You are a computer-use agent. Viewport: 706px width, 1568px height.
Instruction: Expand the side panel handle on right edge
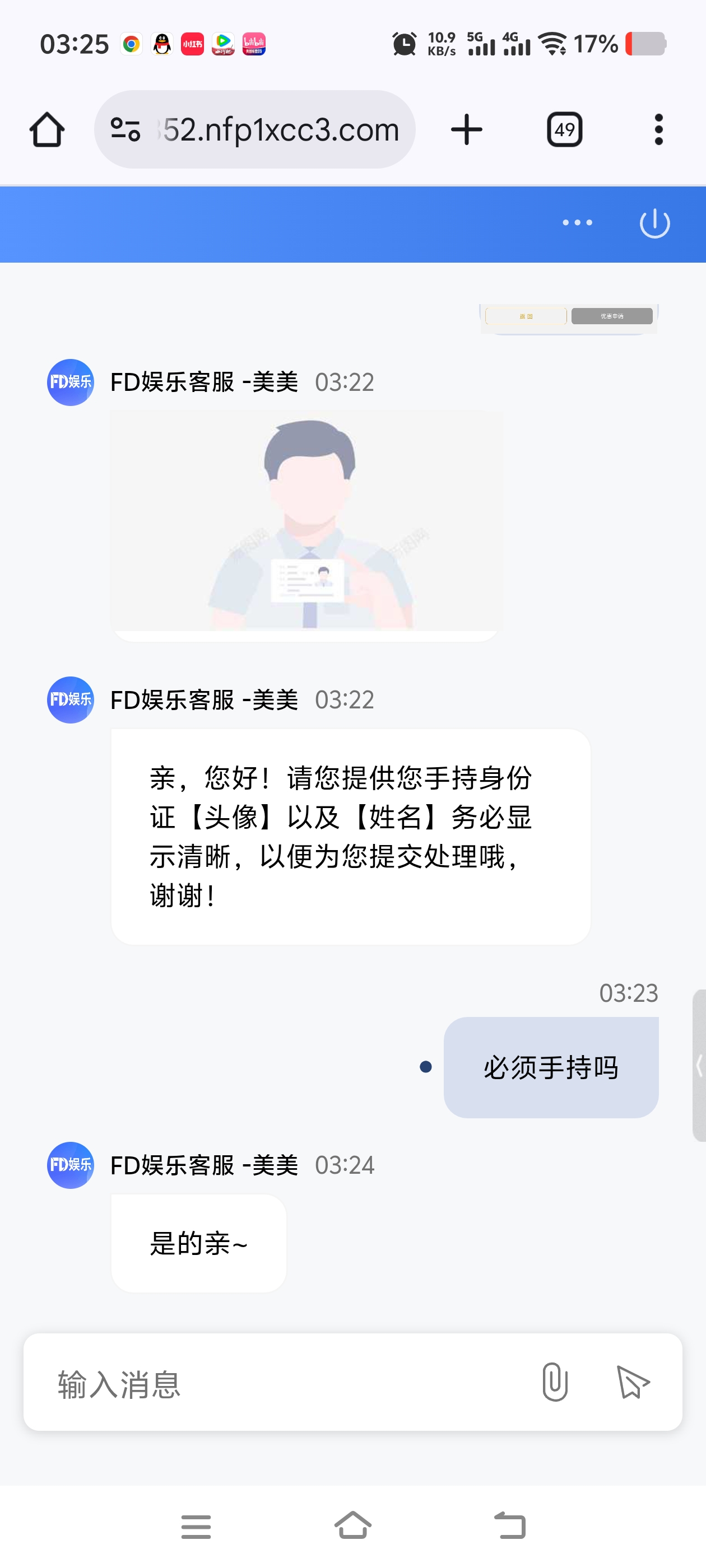tap(699, 1065)
